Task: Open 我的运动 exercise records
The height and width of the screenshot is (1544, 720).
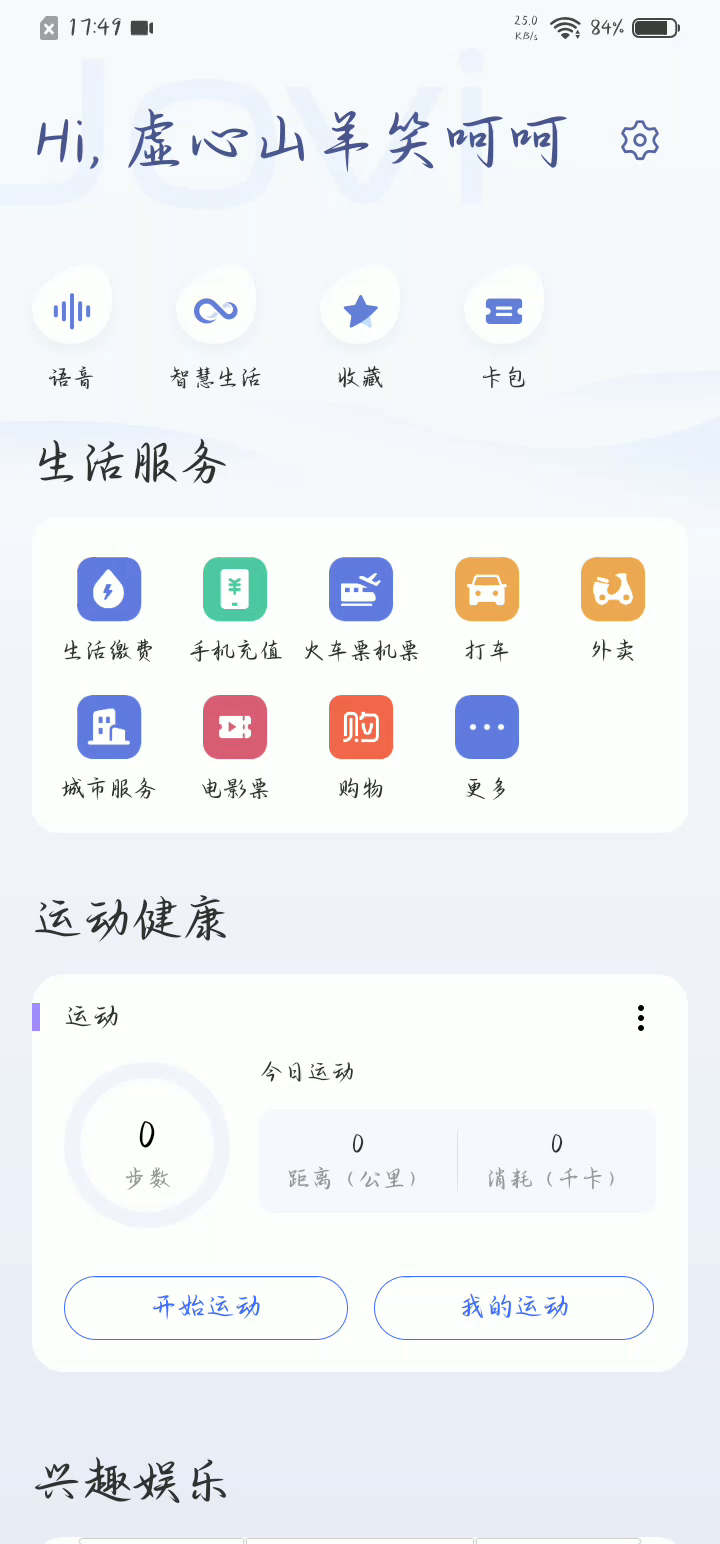Action: pos(514,1307)
